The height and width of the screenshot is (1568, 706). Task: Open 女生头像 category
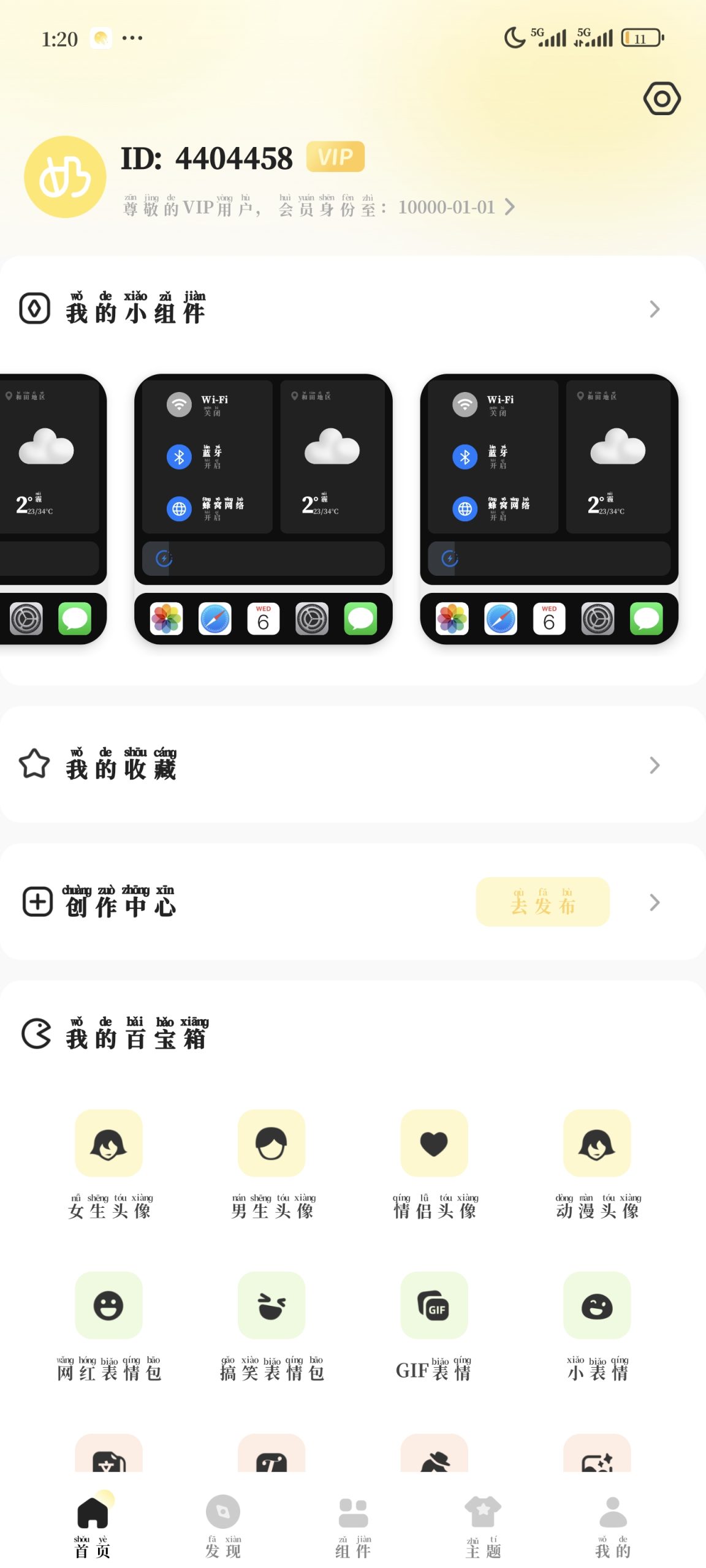[108, 1164]
